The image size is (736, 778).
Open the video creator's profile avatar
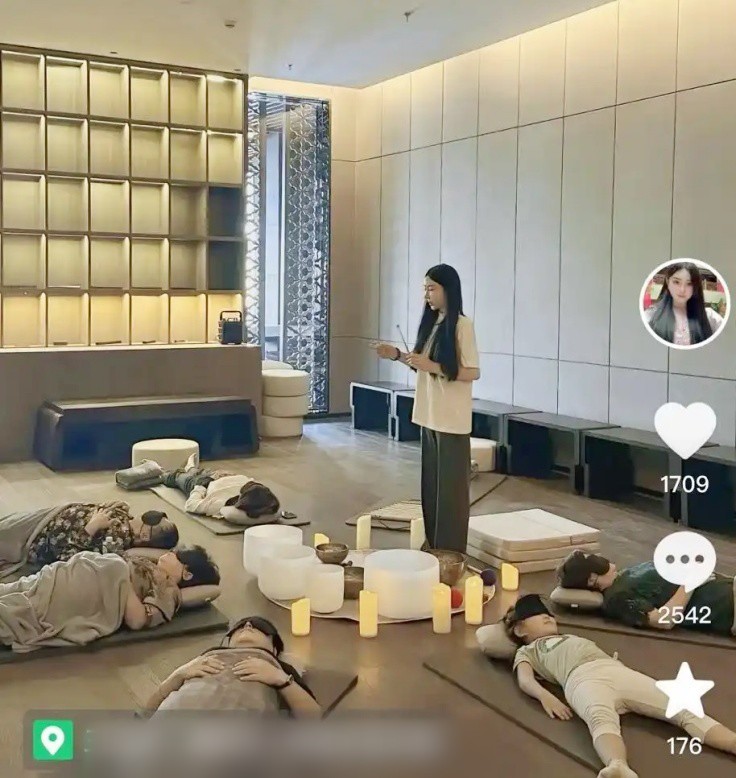[x=684, y=304]
